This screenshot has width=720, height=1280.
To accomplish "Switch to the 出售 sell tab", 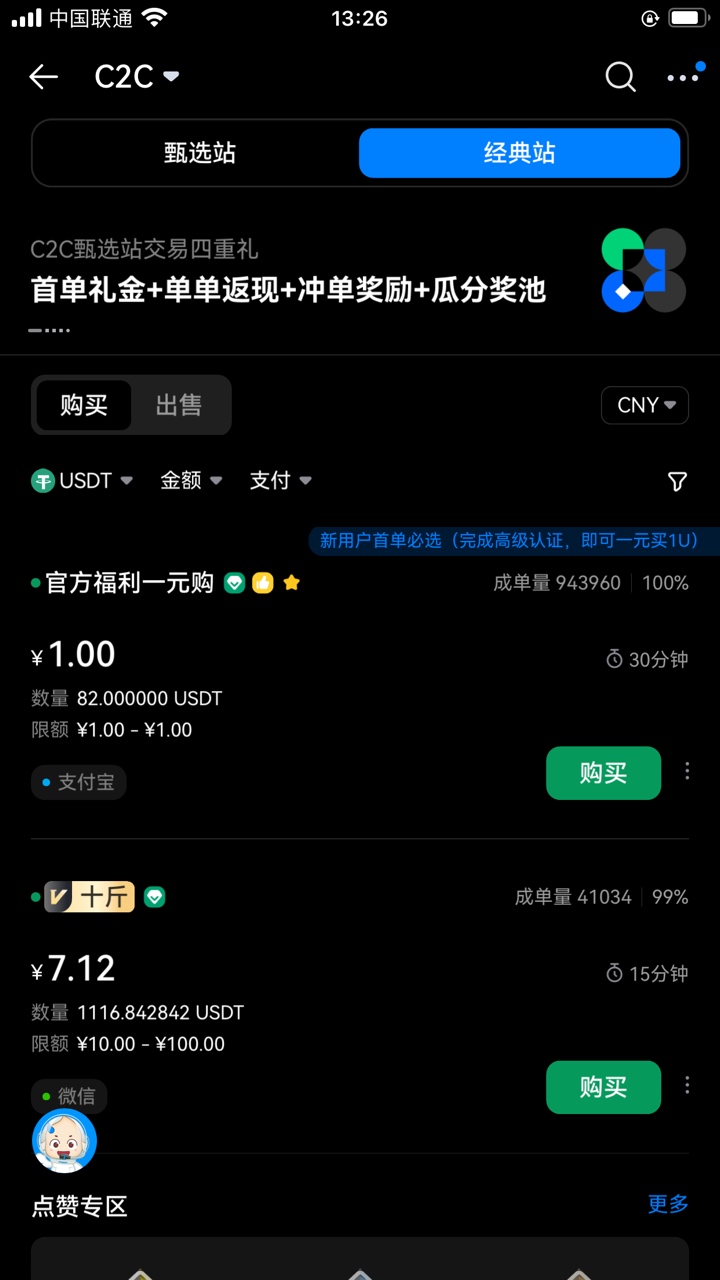I will (179, 405).
